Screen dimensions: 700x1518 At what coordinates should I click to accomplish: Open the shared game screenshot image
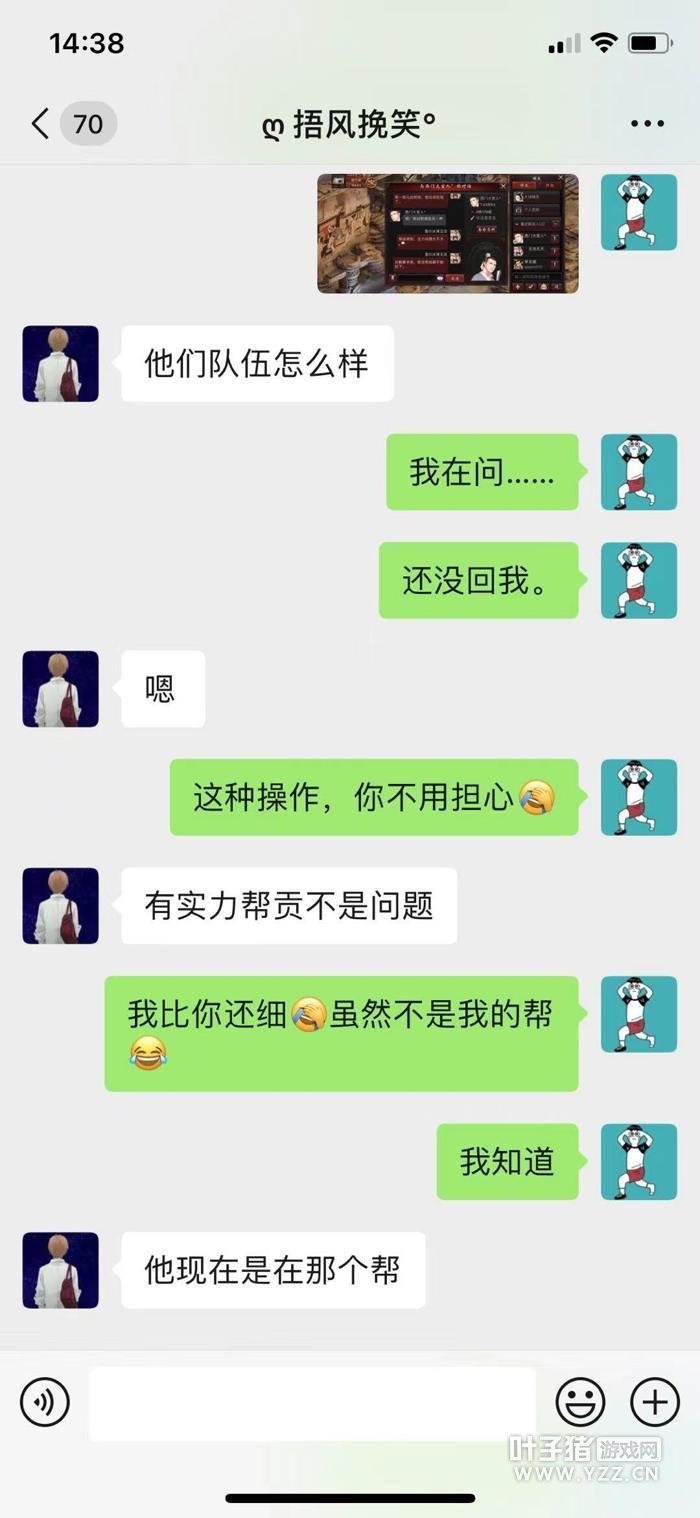[x=448, y=233]
